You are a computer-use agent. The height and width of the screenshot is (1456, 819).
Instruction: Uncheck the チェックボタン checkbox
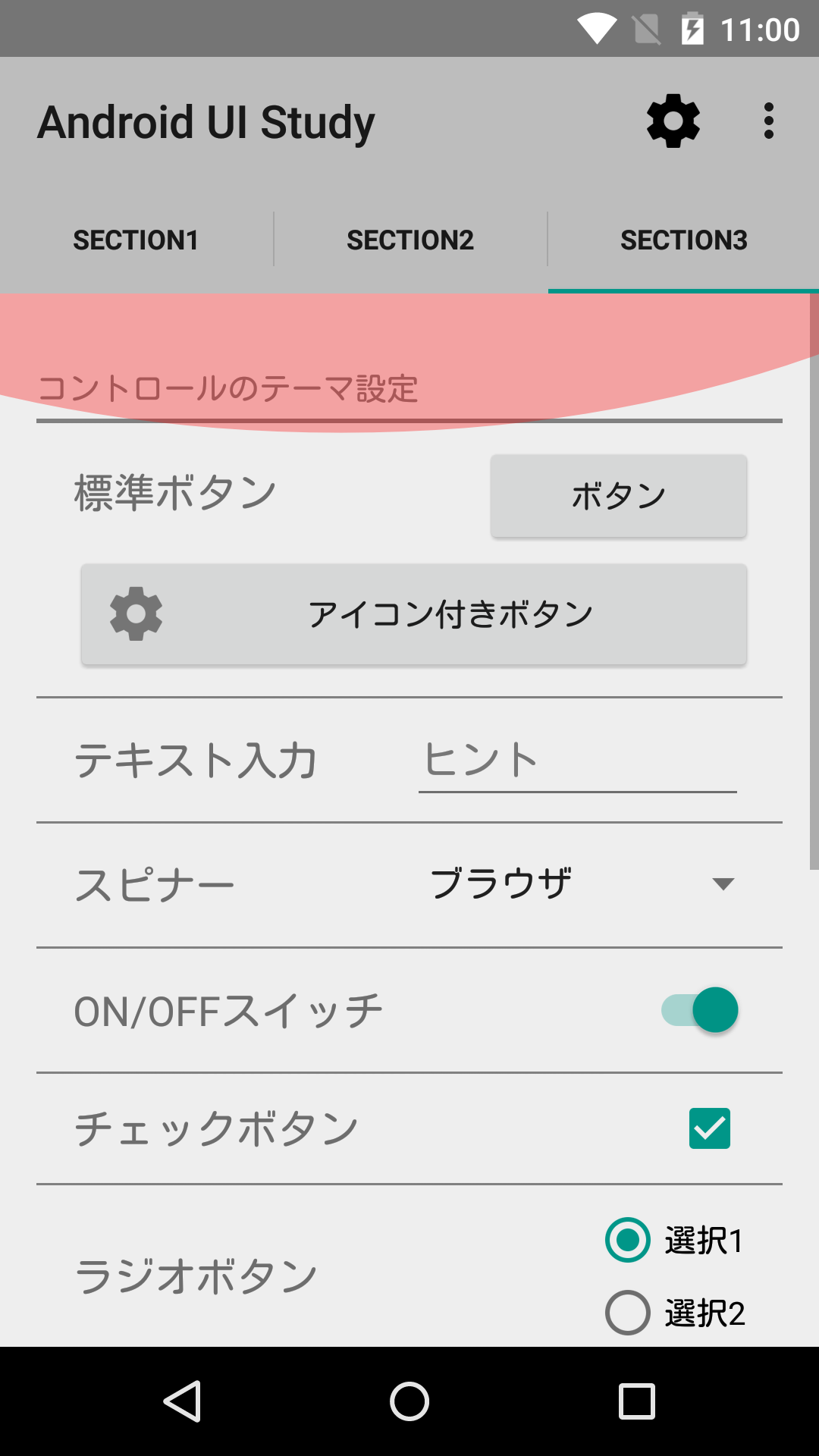(x=710, y=1128)
